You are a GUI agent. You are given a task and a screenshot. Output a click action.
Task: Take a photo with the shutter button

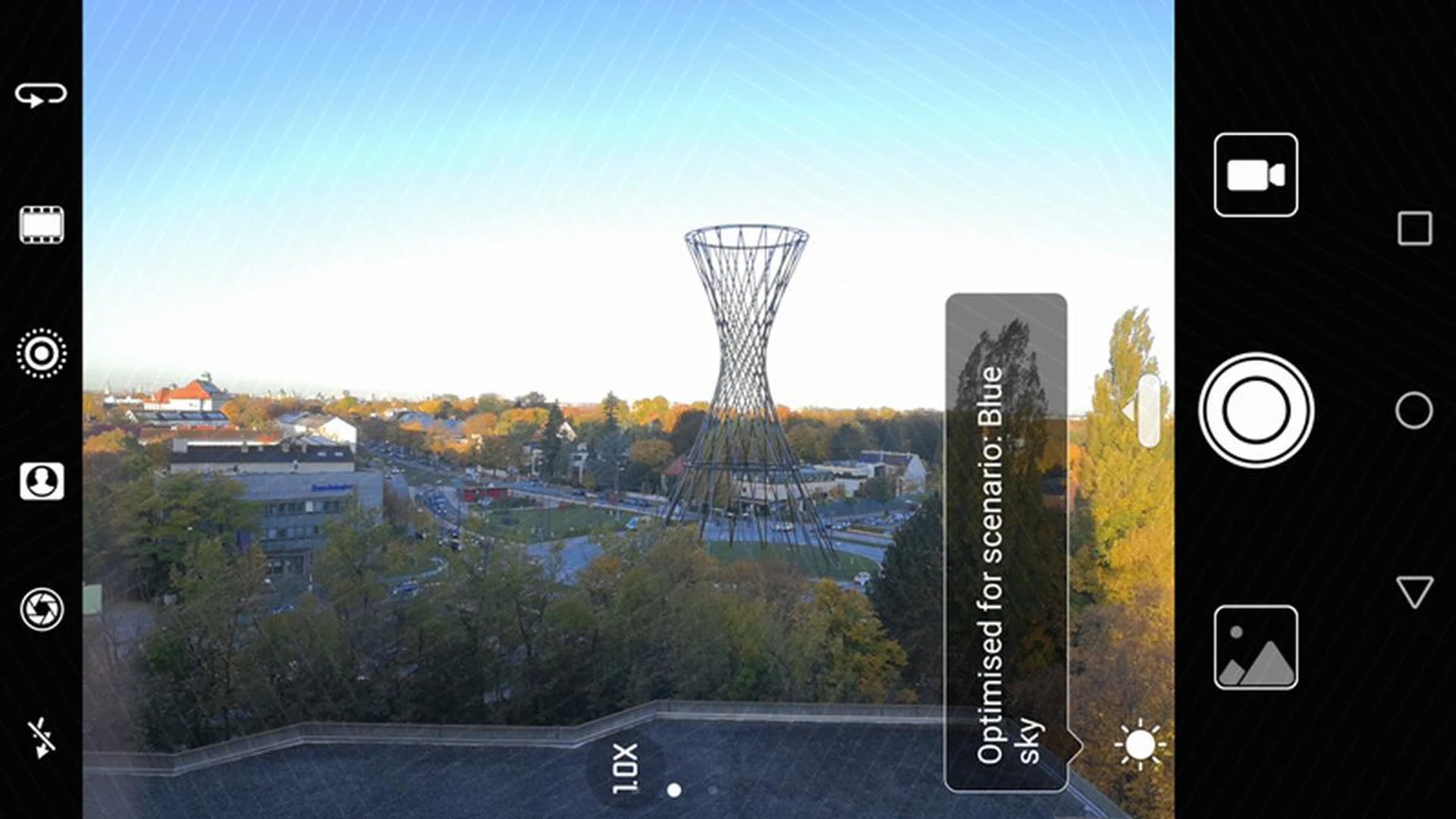[1256, 410]
